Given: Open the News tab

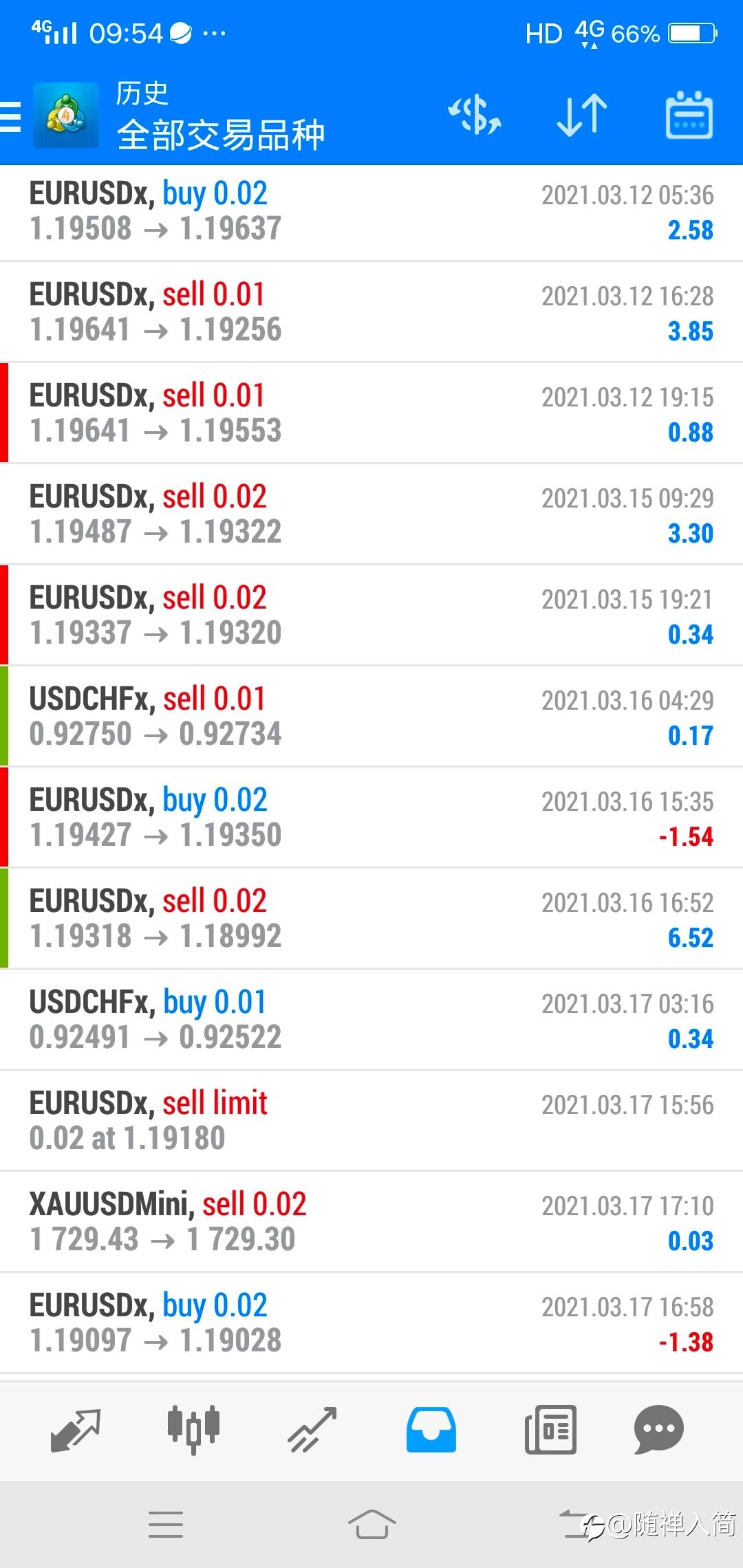Looking at the screenshot, I should pos(550,1430).
